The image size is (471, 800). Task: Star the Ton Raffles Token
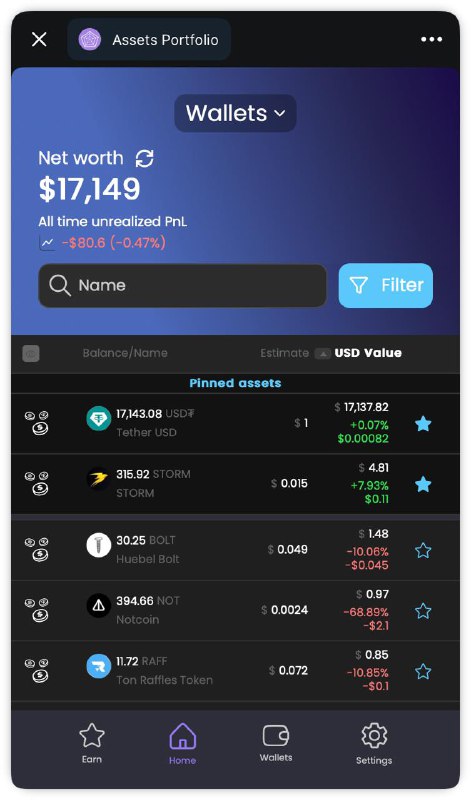[423, 671]
